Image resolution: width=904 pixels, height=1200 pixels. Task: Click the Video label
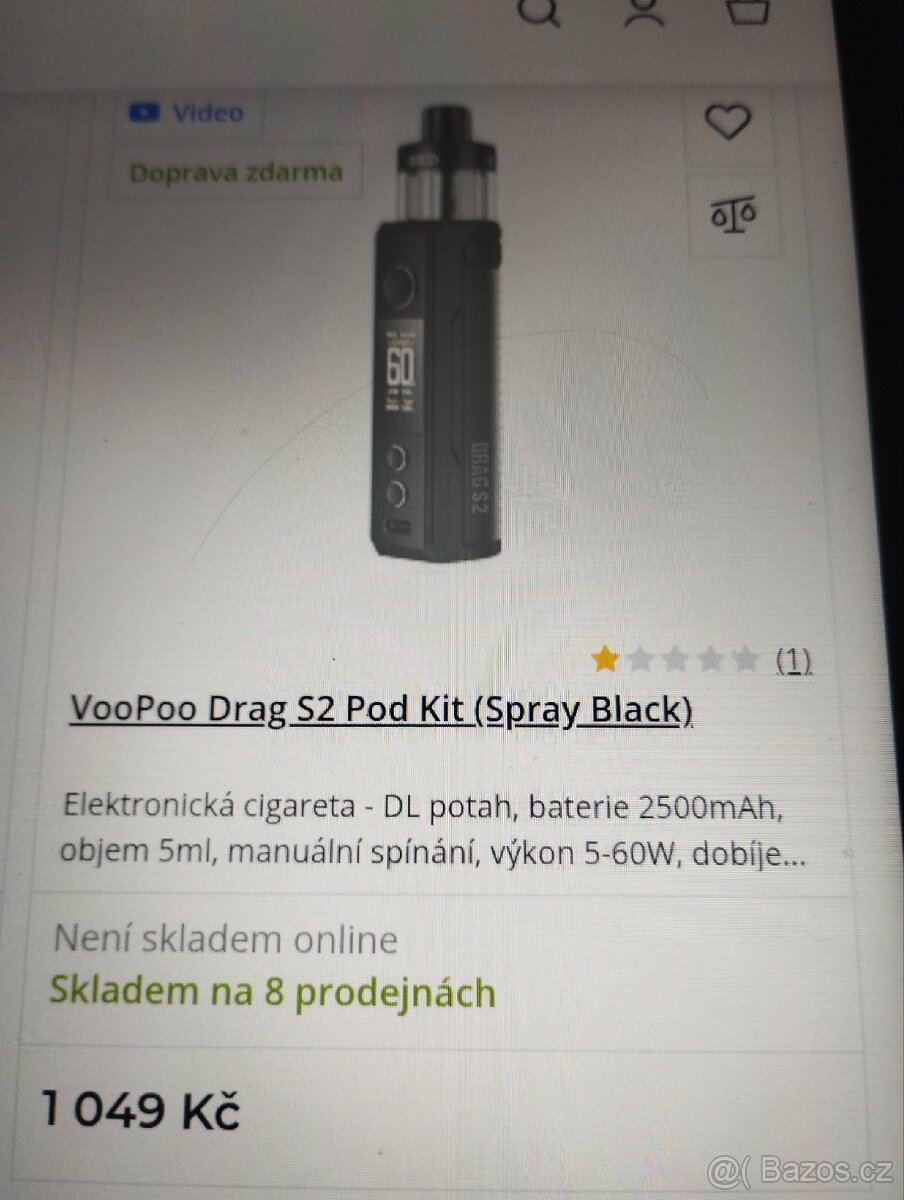click(x=210, y=112)
